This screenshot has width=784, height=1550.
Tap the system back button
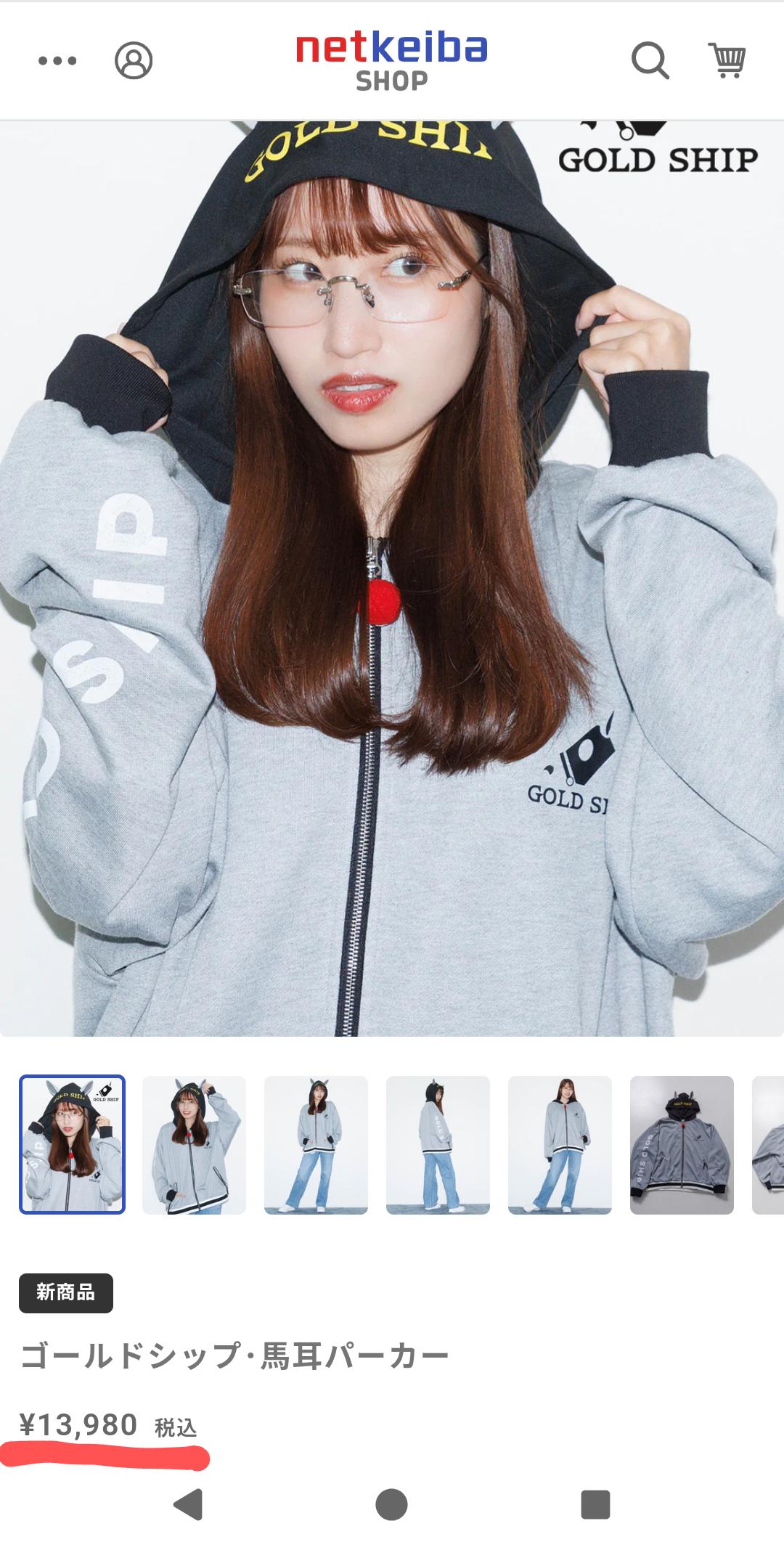coord(189,1504)
